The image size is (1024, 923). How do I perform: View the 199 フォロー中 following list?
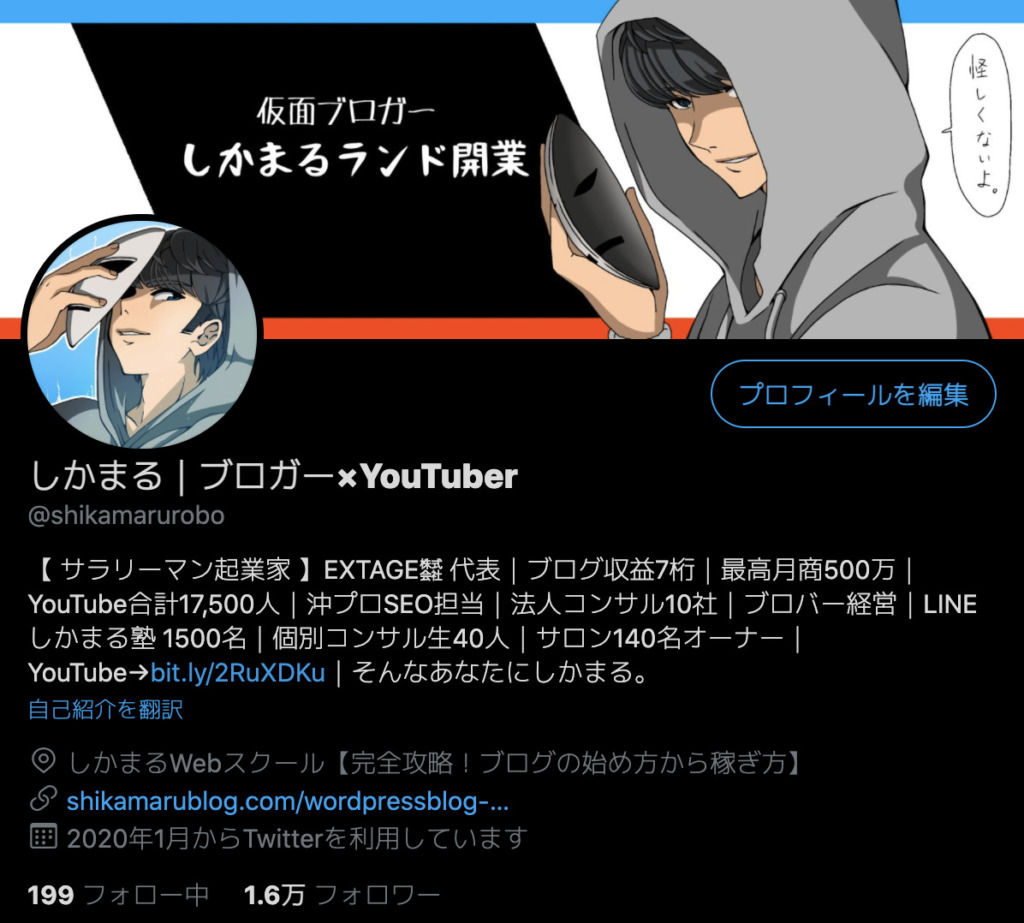click(x=118, y=894)
